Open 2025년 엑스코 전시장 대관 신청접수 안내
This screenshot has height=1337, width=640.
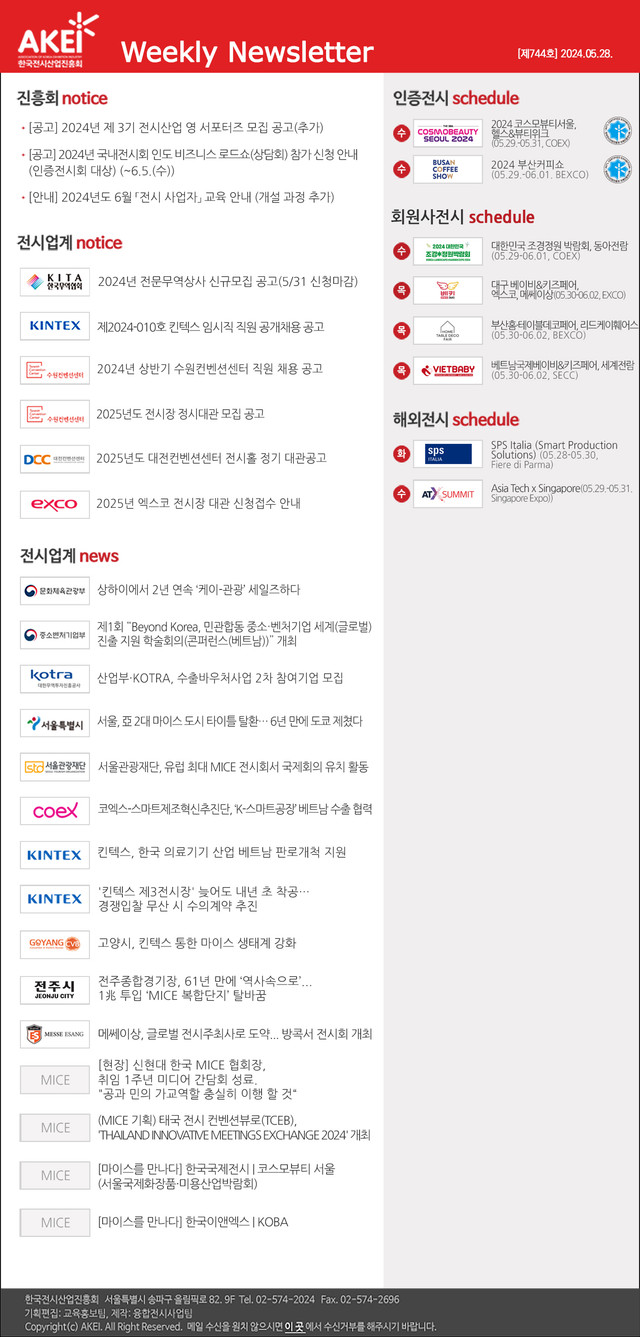tap(198, 502)
